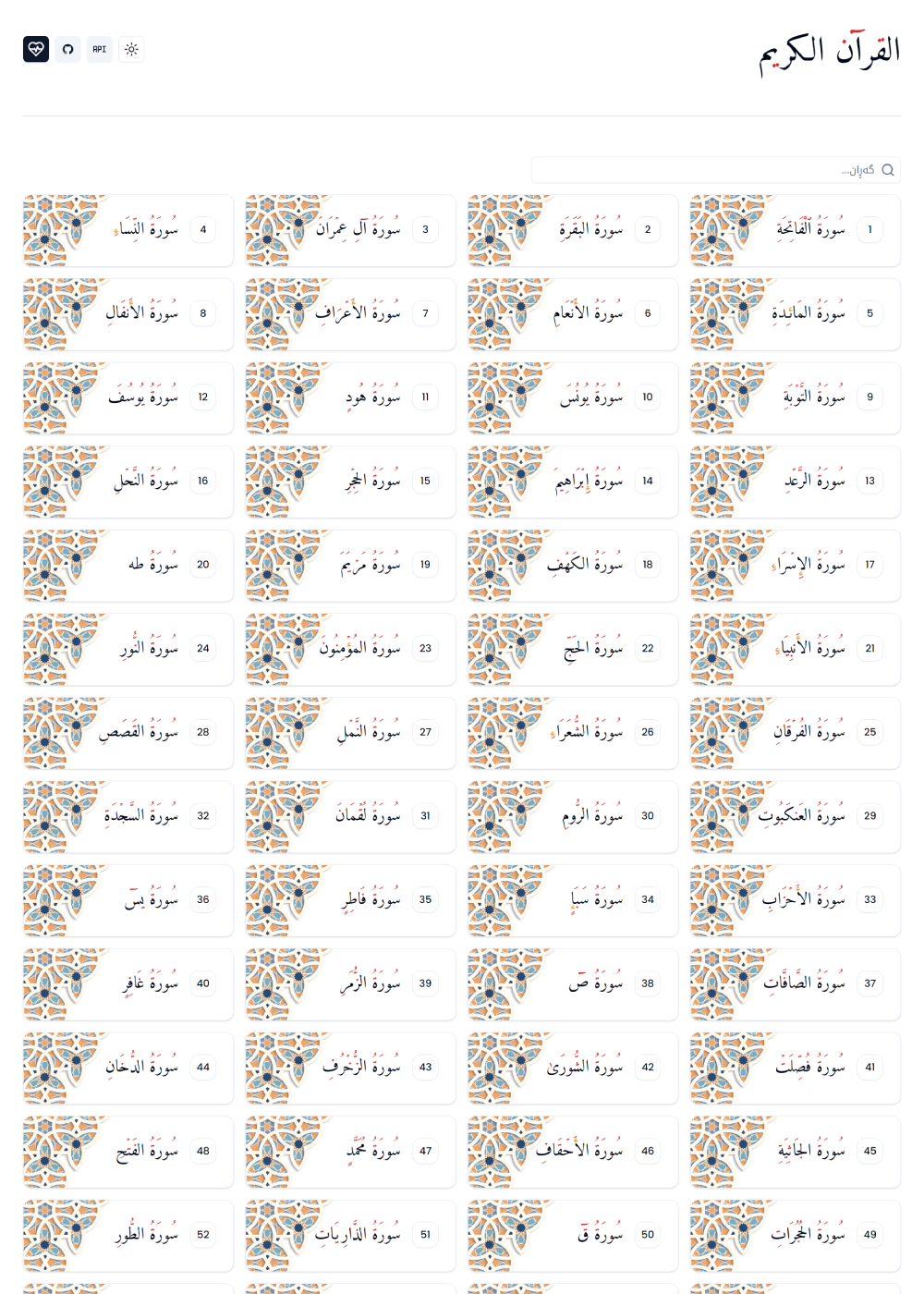Open Surah Yusuf numbered 12
The width and height of the screenshot is (924, 1294).
128,397
